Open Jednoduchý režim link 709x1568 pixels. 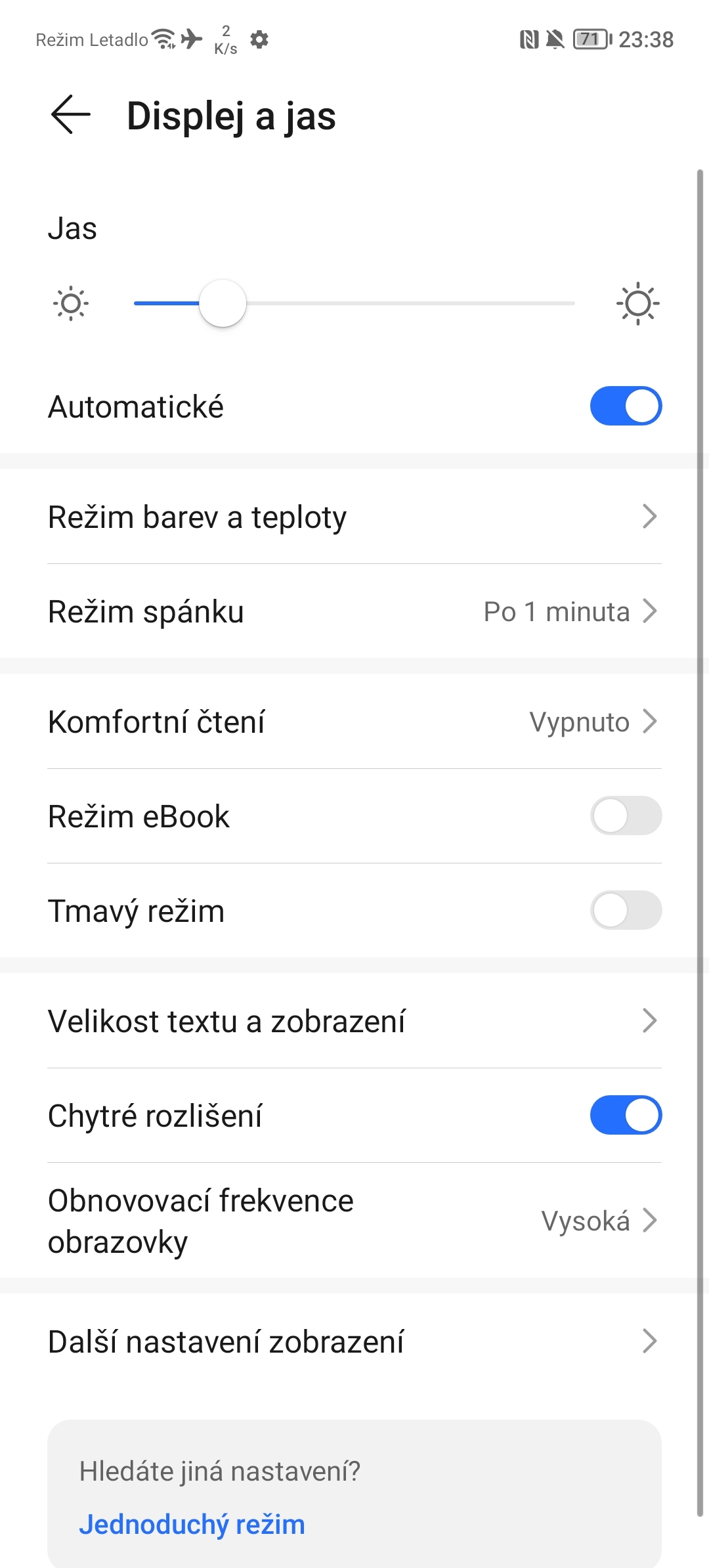tap(194, 1523)
